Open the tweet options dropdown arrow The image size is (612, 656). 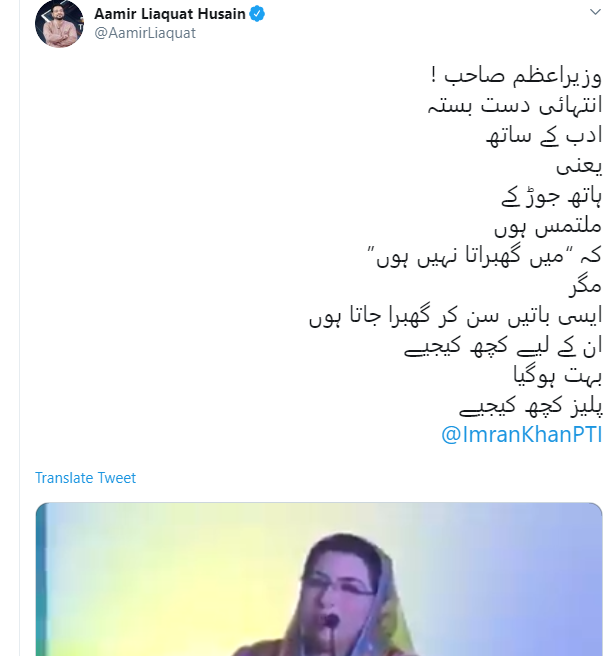coord(595,12)
